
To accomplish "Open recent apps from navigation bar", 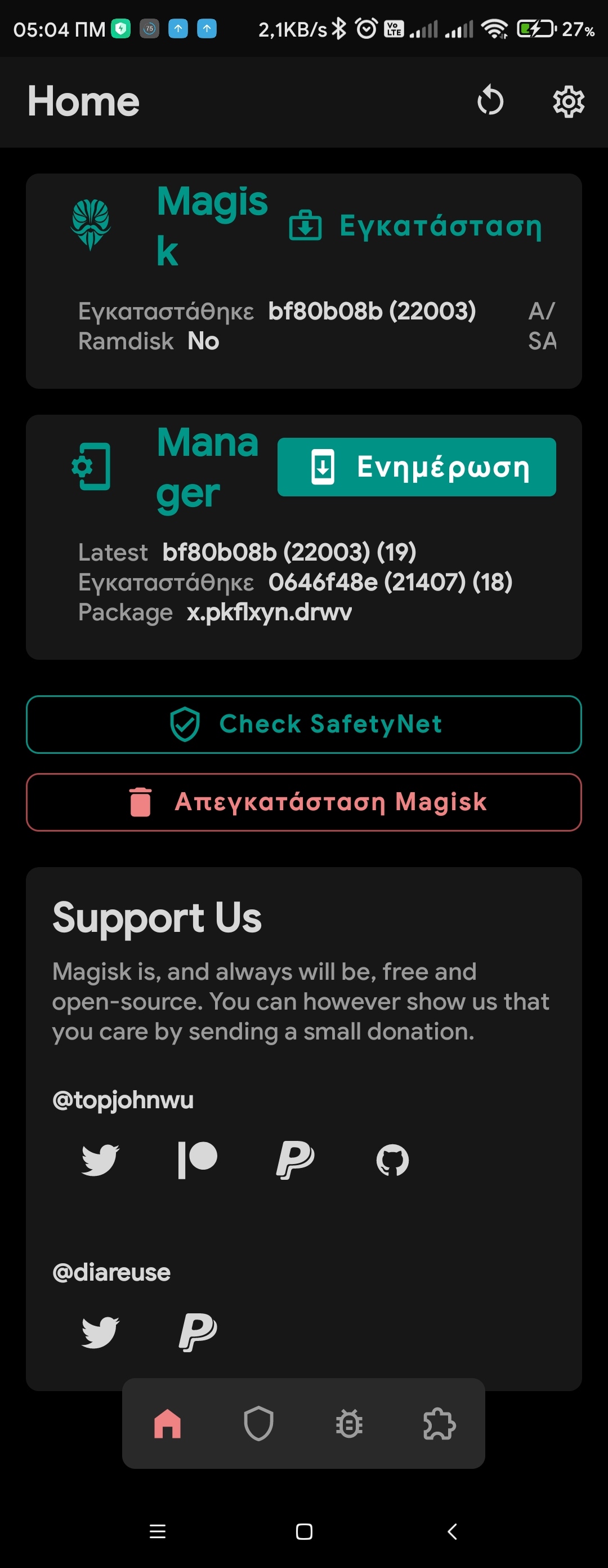I will pos(158,1531).
